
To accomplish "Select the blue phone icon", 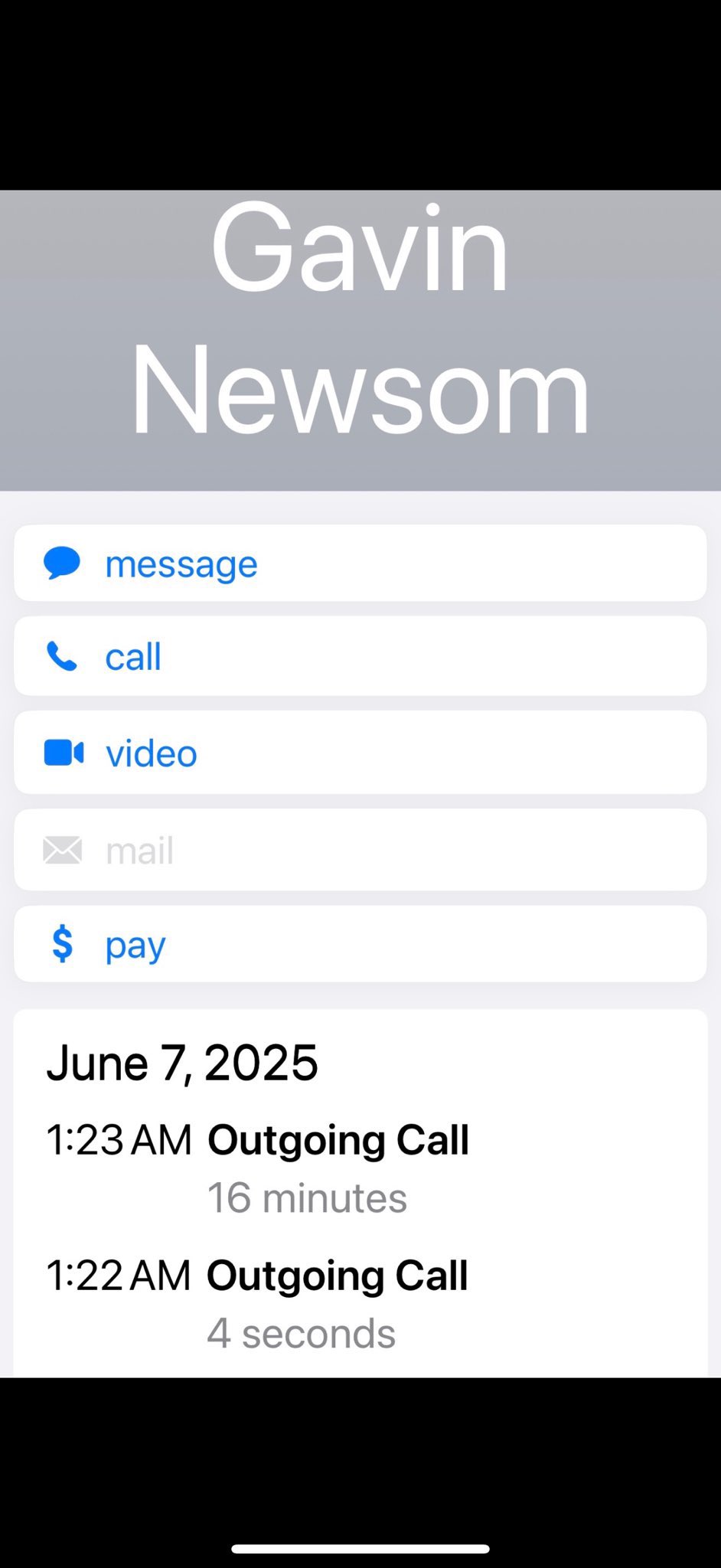I will (x=63, y=656).
